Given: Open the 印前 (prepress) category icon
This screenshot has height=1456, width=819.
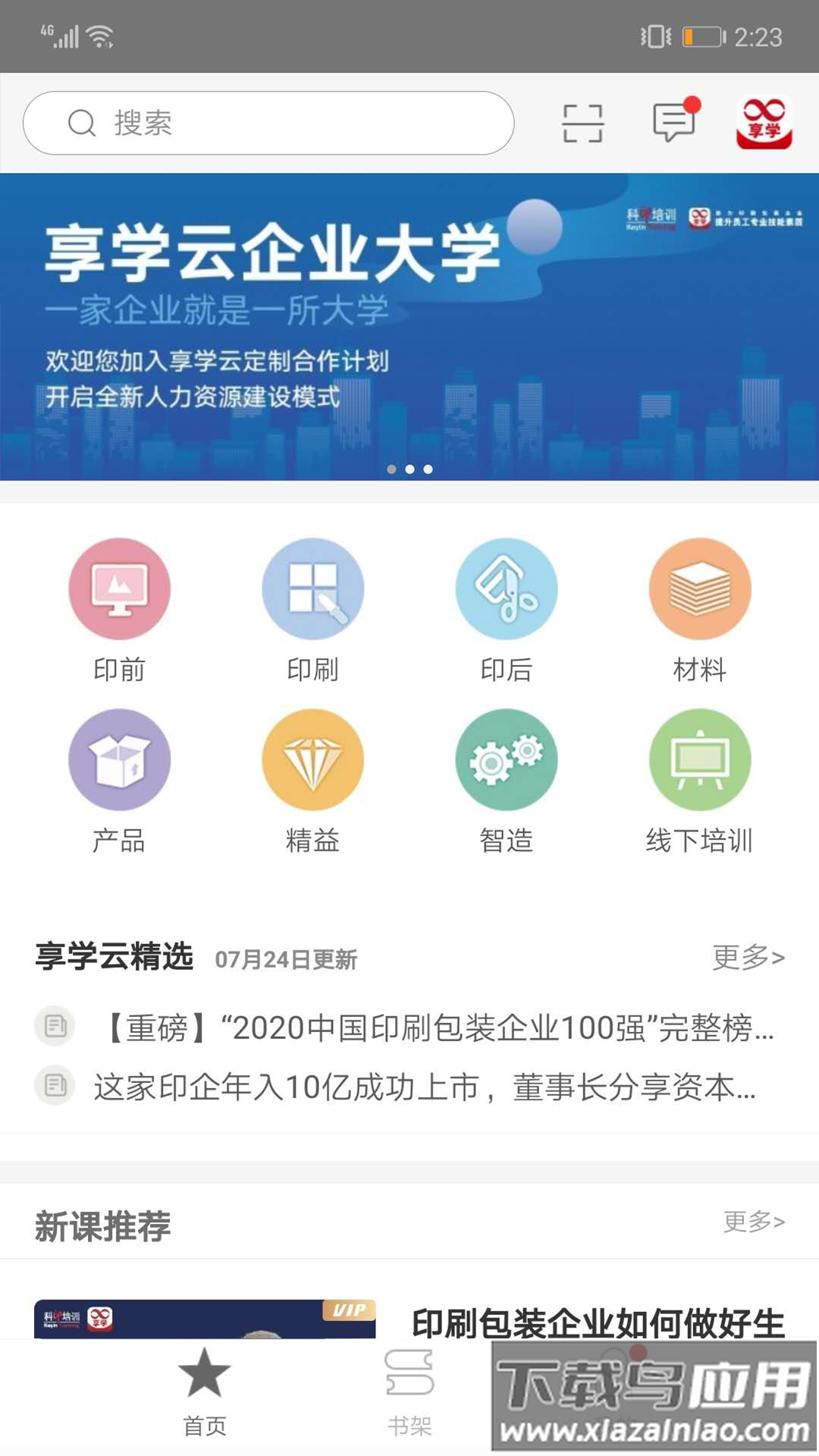Looking at the screenshot, I should coord(118,588).
